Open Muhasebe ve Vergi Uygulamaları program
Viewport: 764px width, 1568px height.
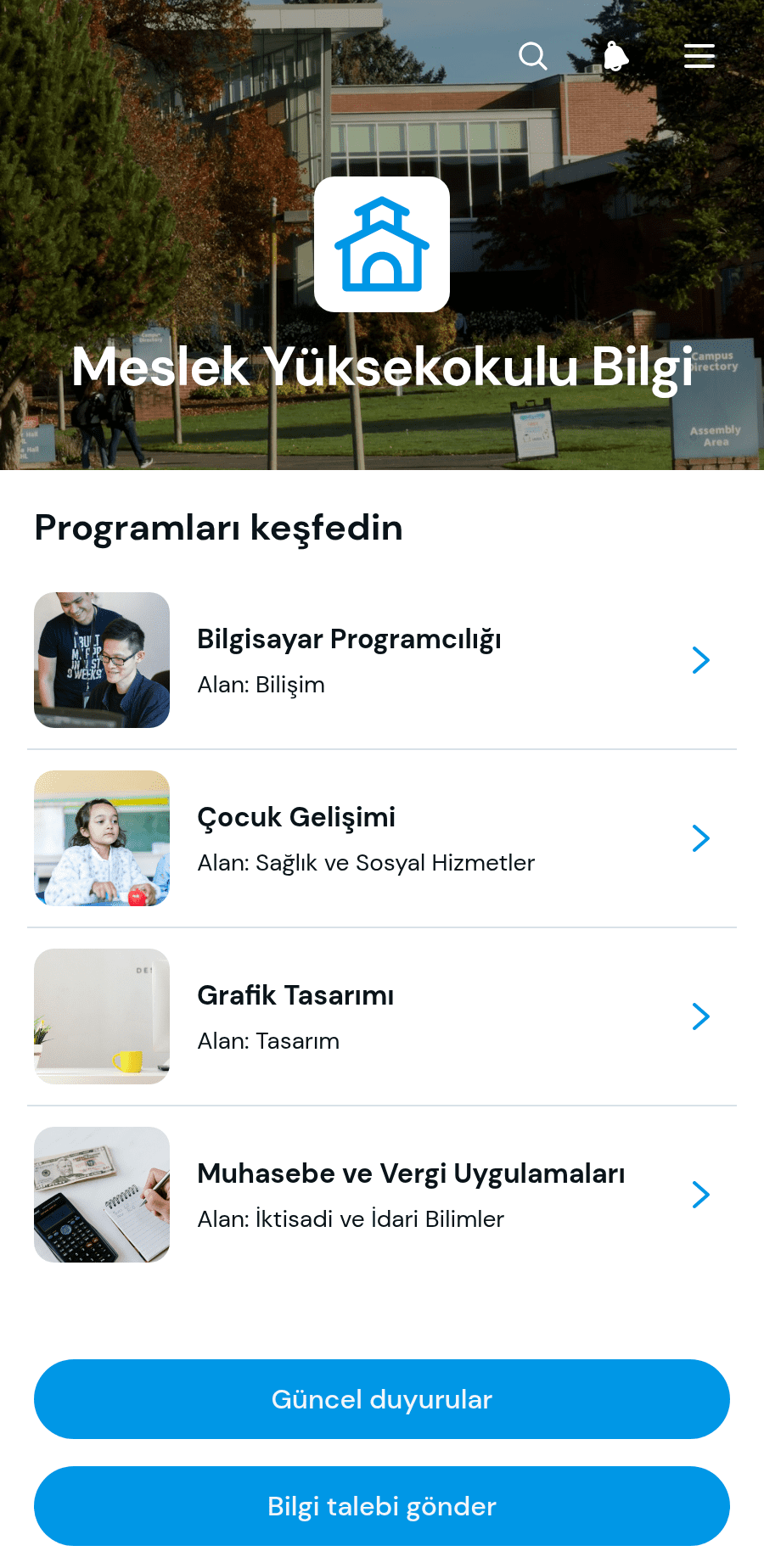pos(382,1195)
